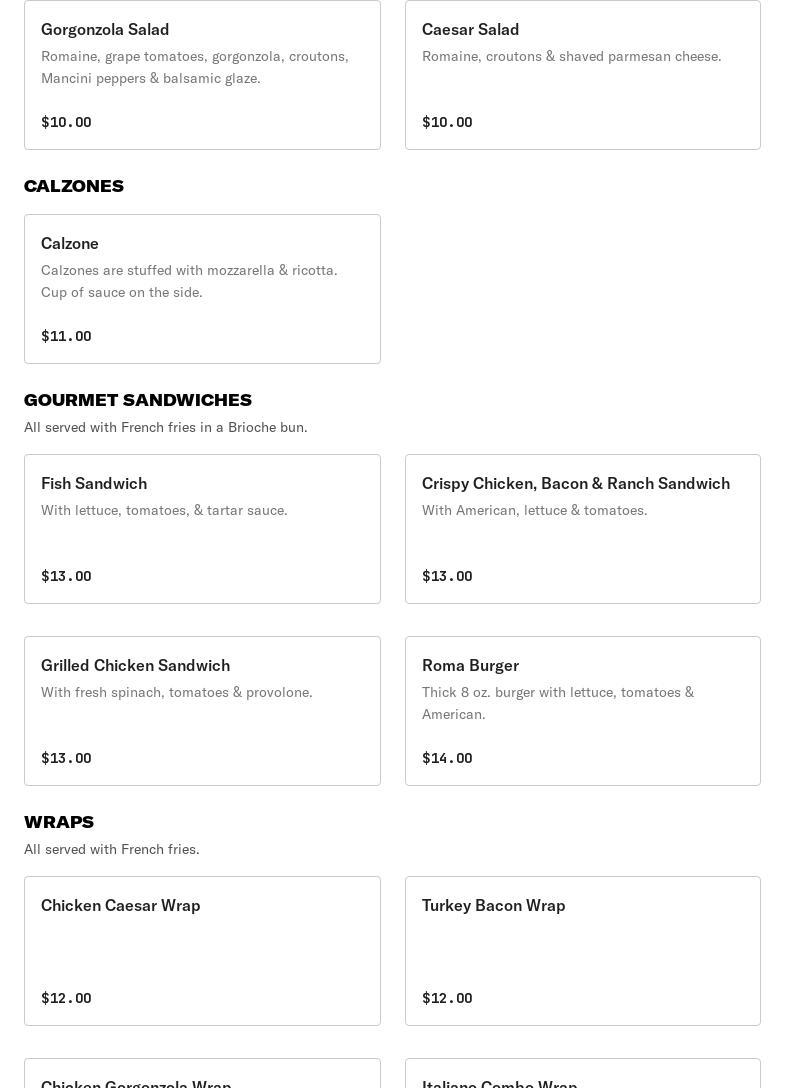This screenshot has width=785, height=1088.
Task: Open Crispy Chicken, Bacon & Ranch Sandwich
Action: (x=582, y=529)
